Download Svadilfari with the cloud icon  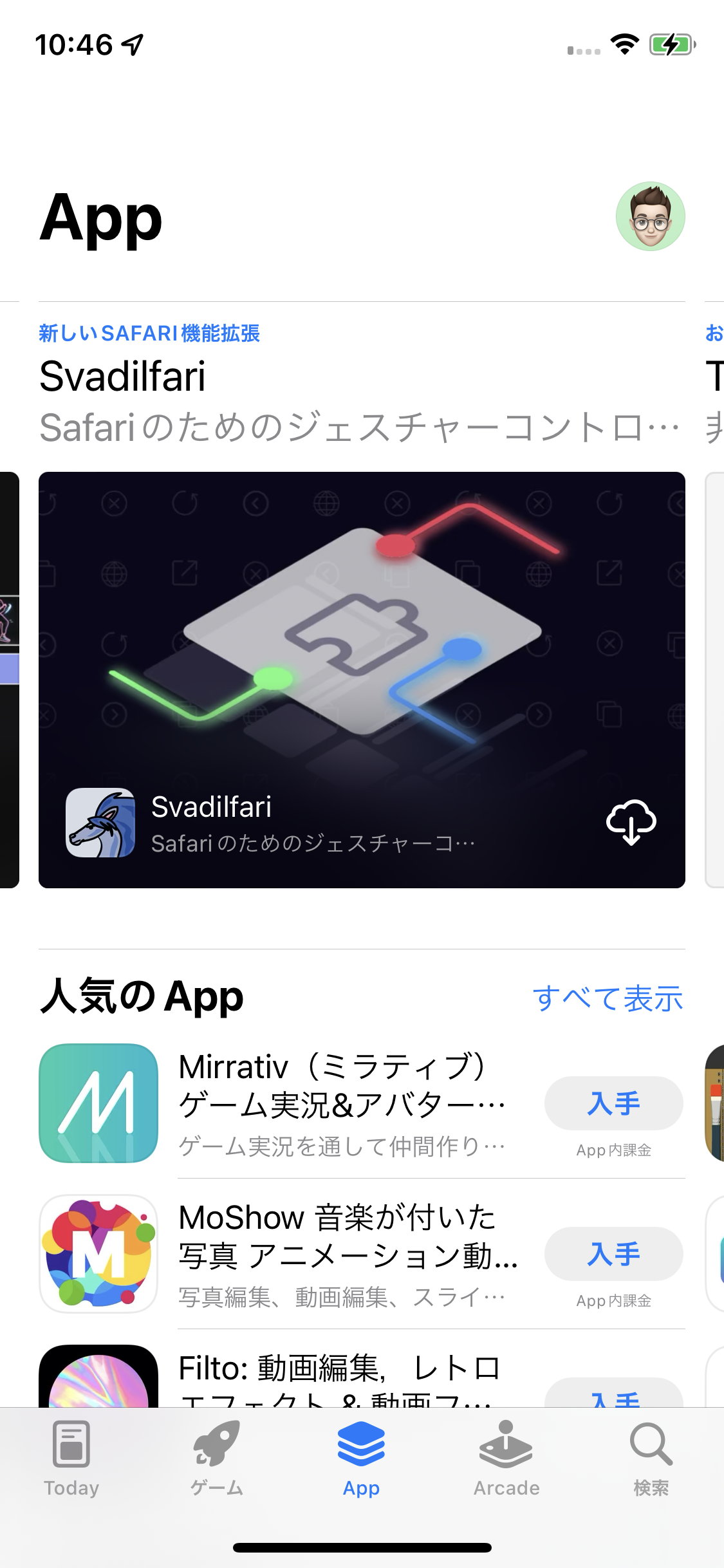tap(631, 822)
